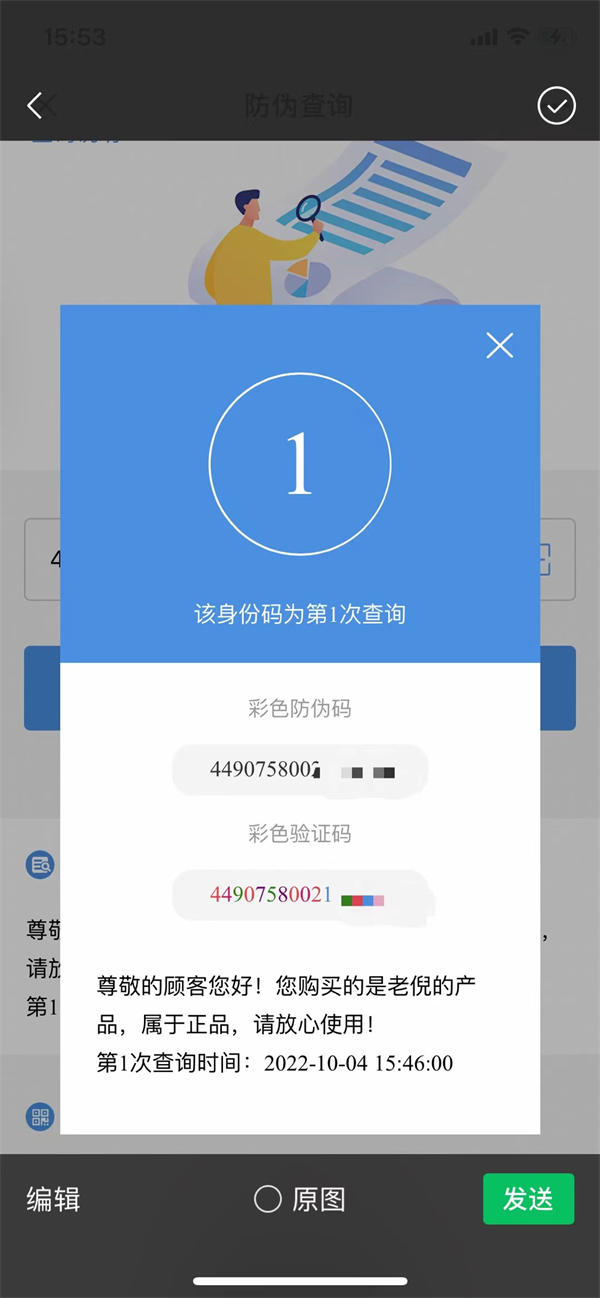Viewport: 600px width, 1298px height.
Task: Send the image with 发送
Action: click(x=528, y=1199)
